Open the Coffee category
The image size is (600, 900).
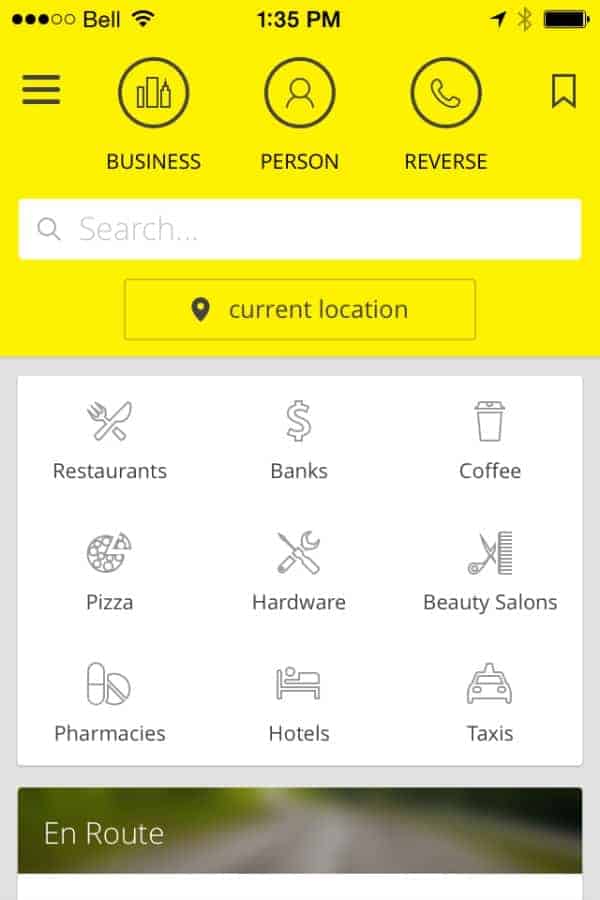(x=490, y=440)
